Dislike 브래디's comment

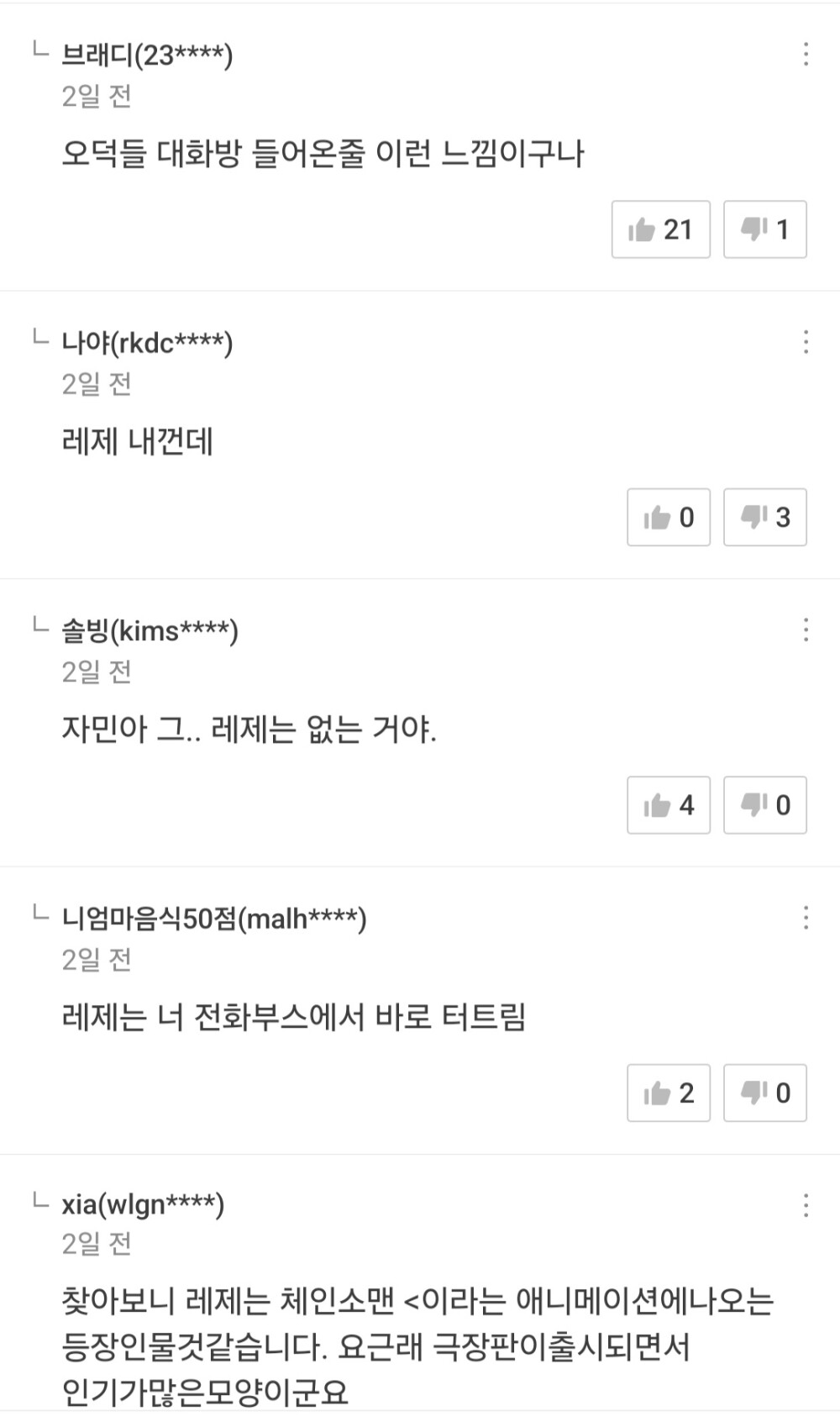click(764, 229)
